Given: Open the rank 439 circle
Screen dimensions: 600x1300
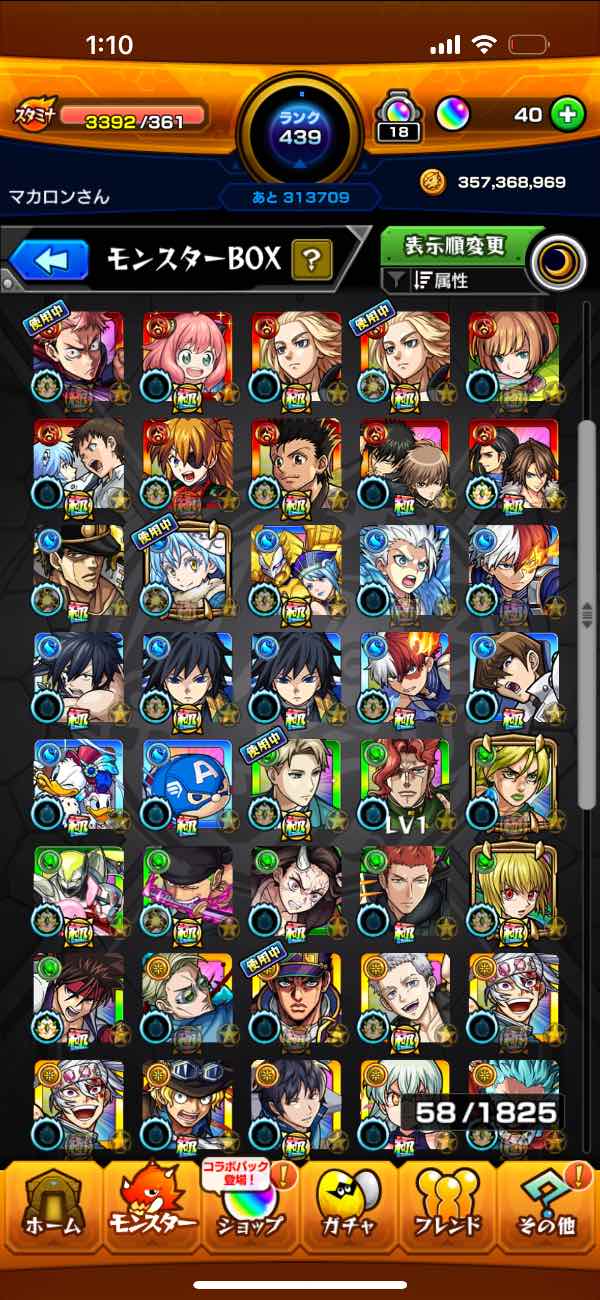Looking at the screenshot, I should point(300,128).
